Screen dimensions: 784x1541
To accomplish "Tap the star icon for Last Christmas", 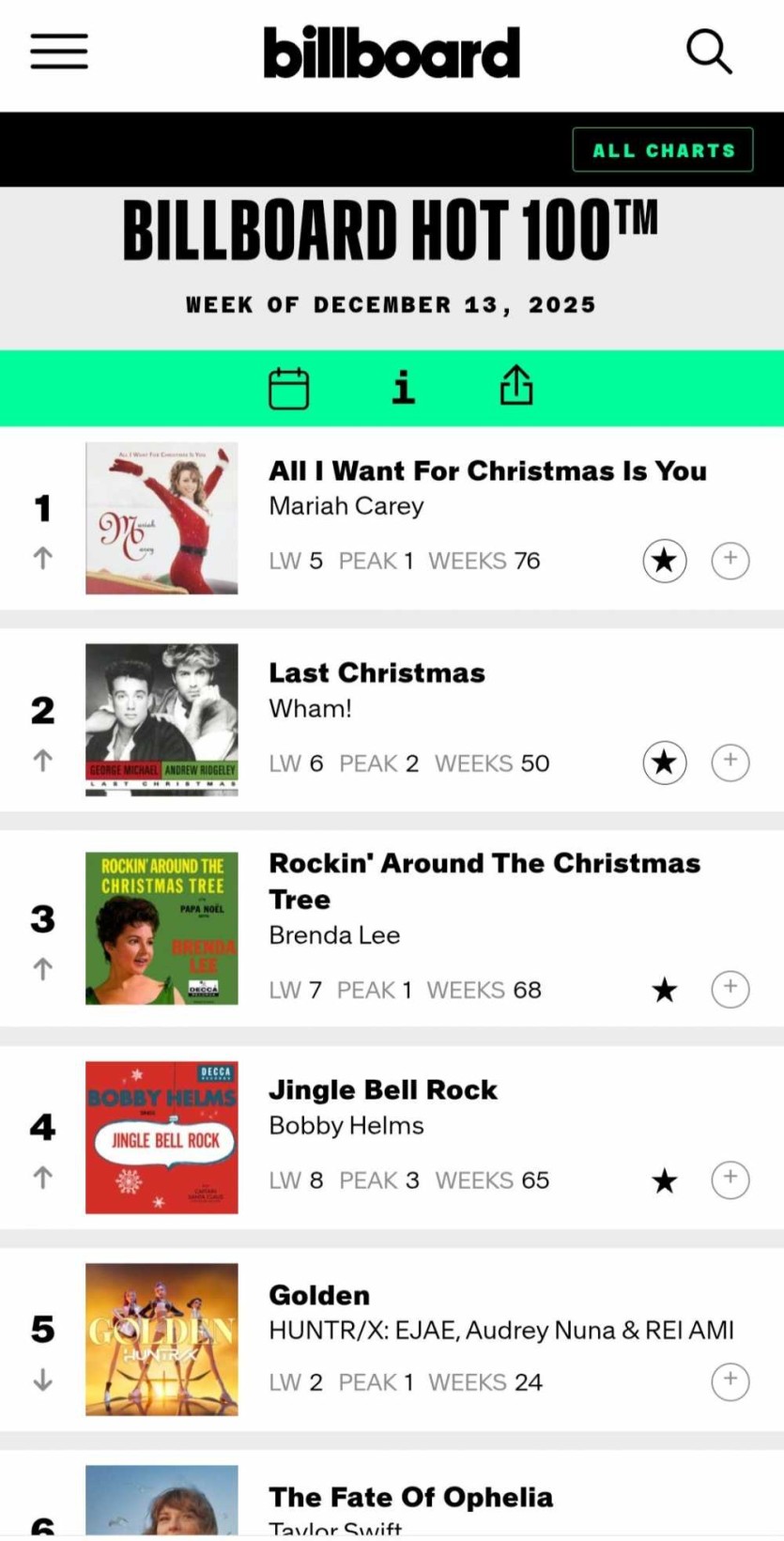I will pos(665,763).
